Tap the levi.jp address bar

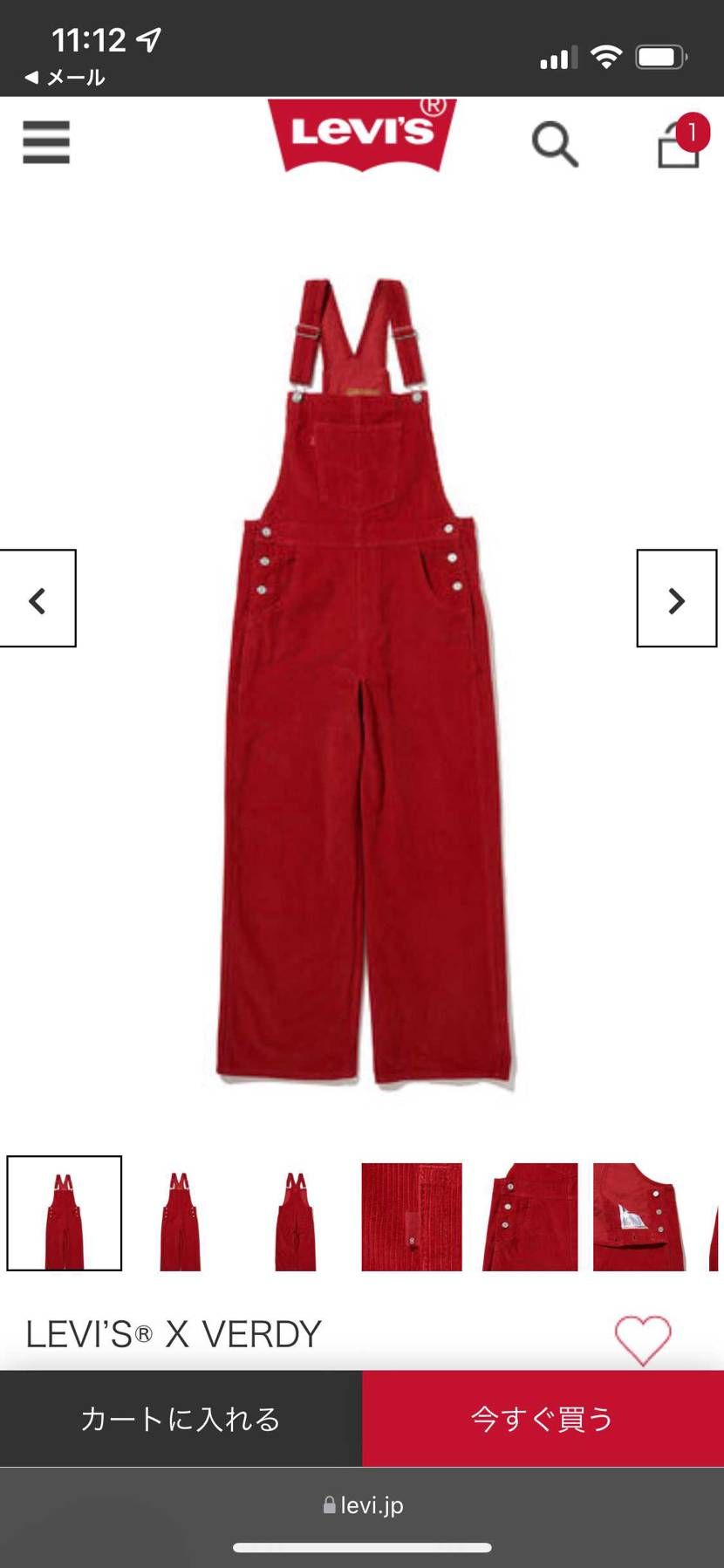click(x=362, y=1505)
